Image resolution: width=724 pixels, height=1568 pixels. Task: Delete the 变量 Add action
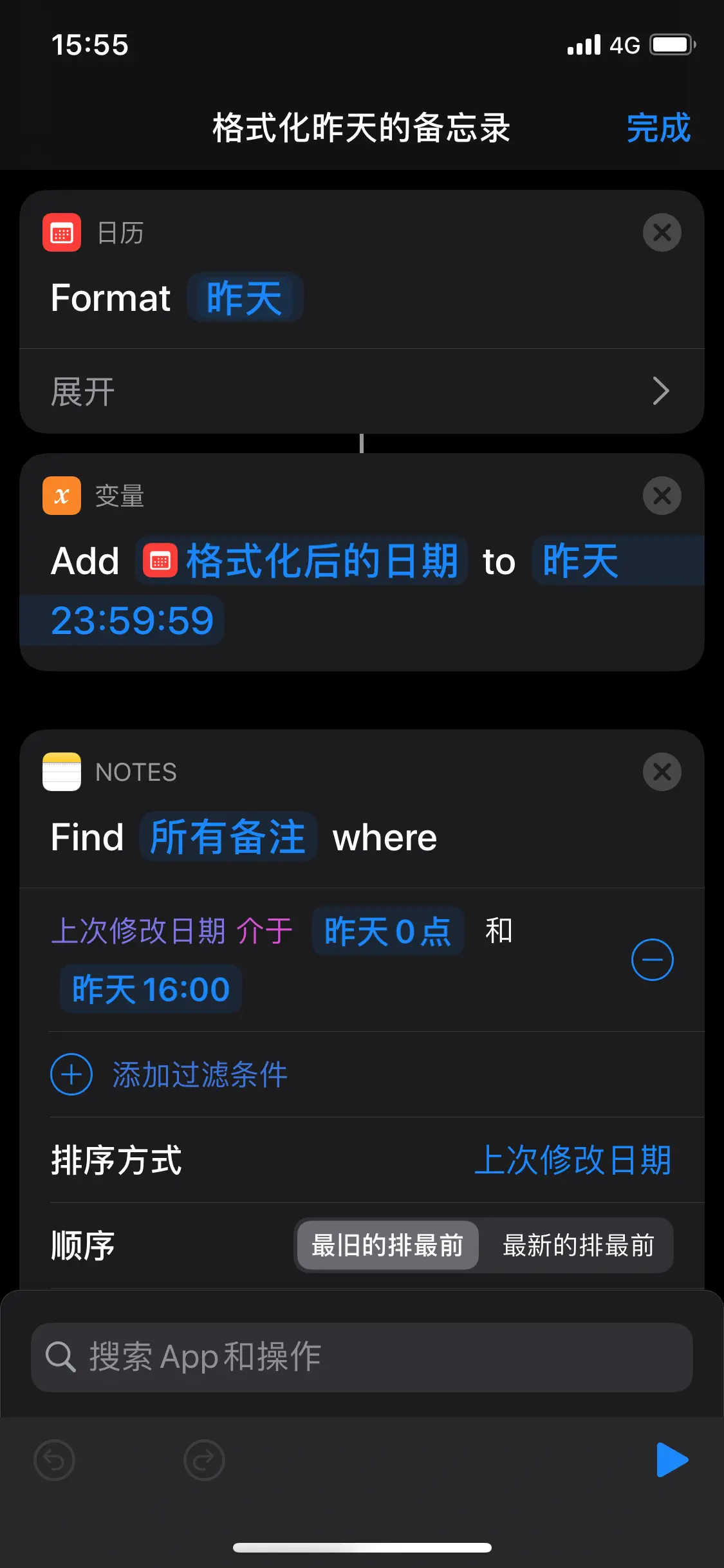[662, 496]
